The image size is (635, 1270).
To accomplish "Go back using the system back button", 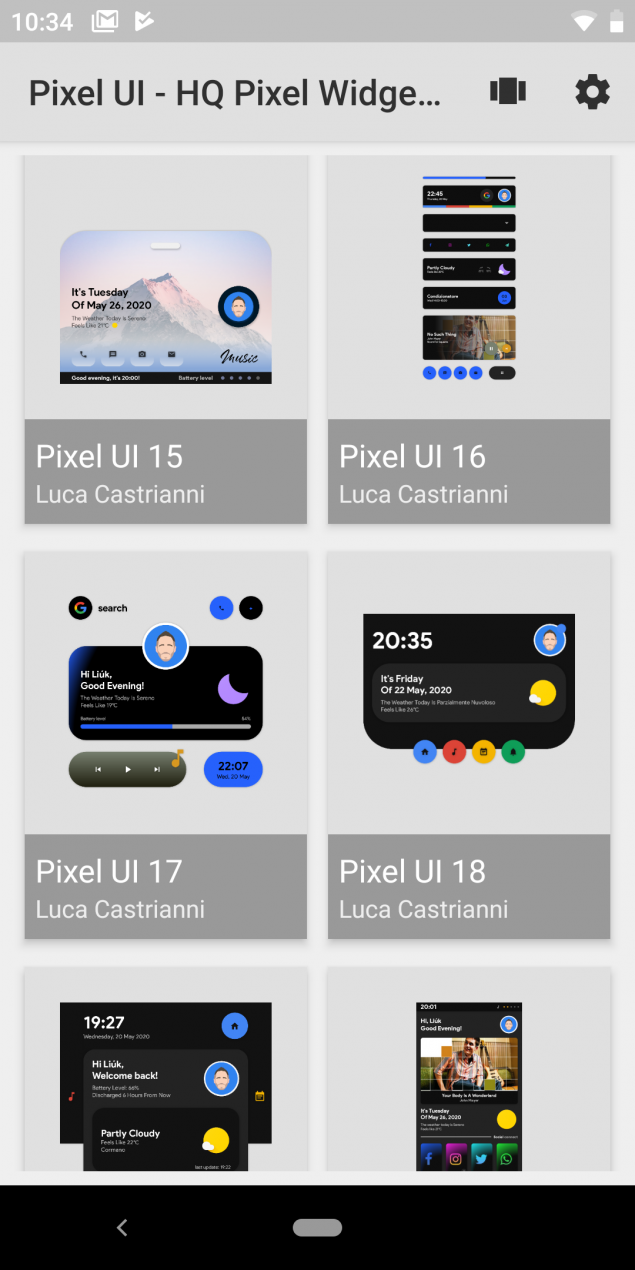I will 122,1227.
